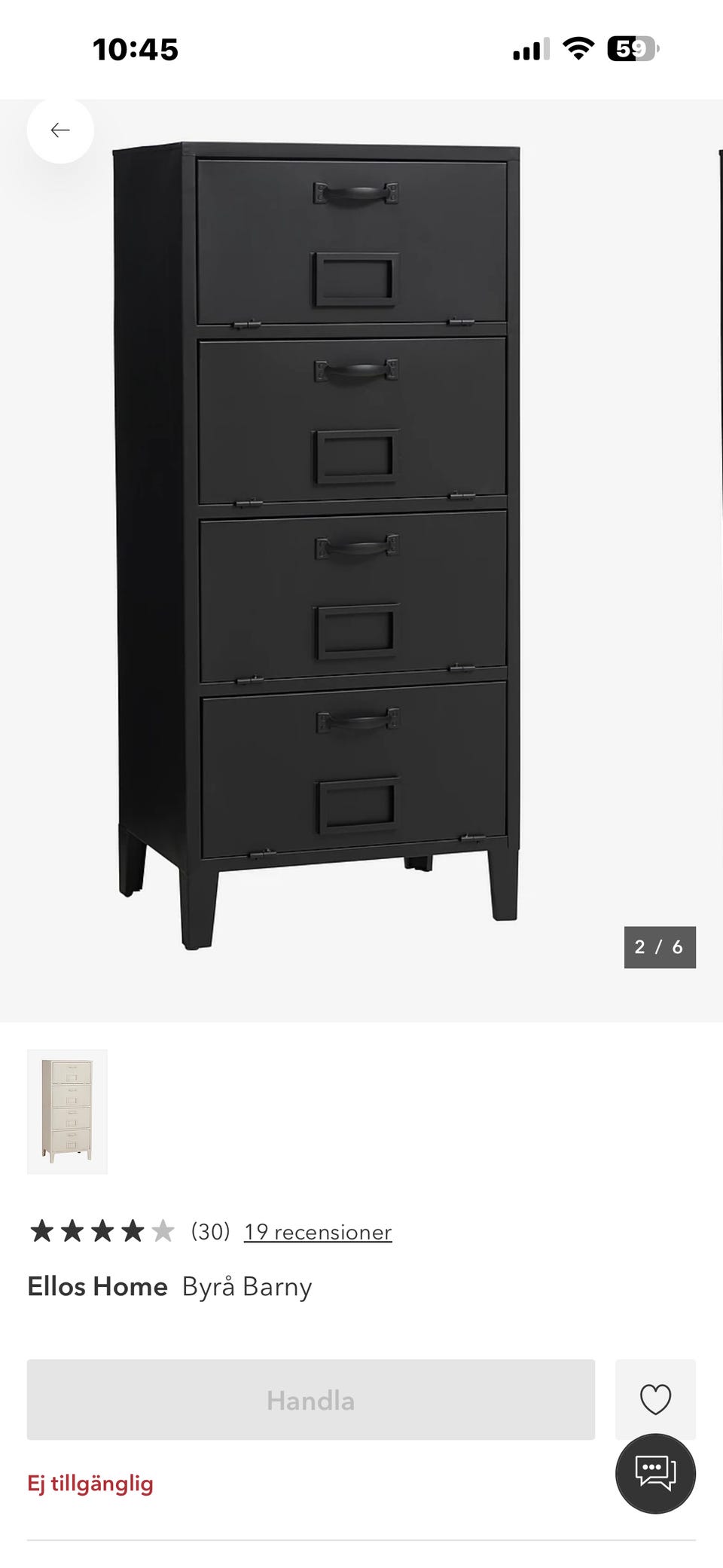This screenshot has height=1568, width=723.
Task: Select the white color variant thumbnail
Action: [67, 1111]
